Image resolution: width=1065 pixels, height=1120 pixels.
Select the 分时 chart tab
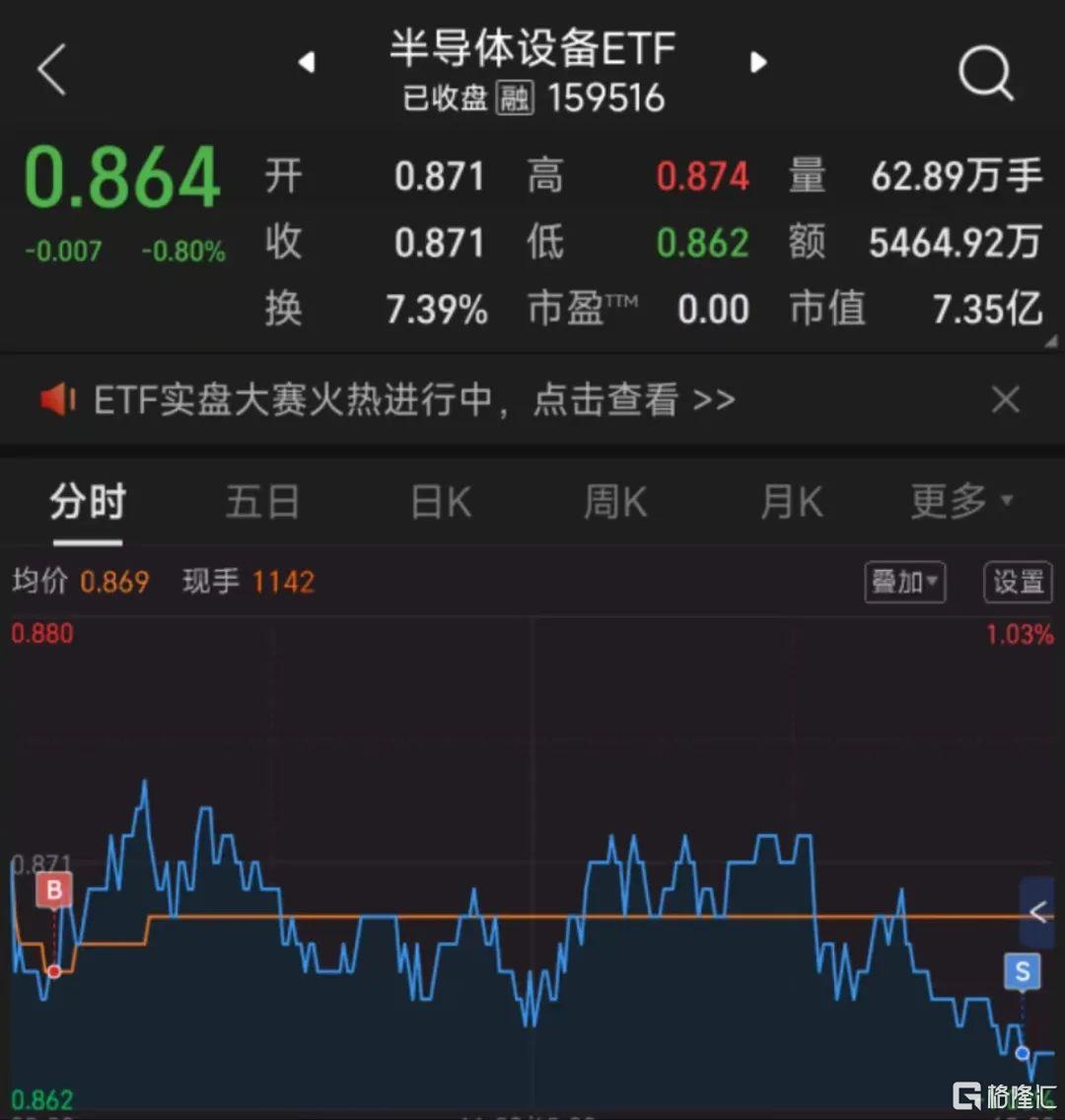88,503
